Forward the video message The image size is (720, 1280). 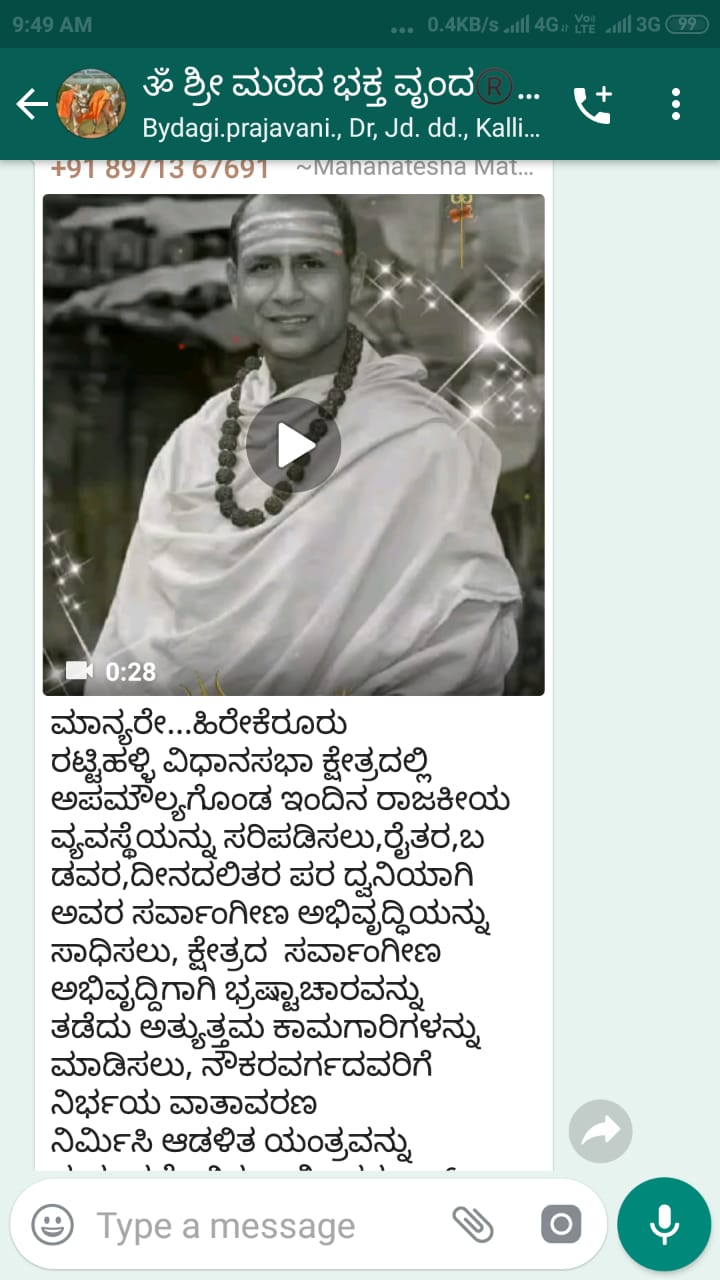600,1131
